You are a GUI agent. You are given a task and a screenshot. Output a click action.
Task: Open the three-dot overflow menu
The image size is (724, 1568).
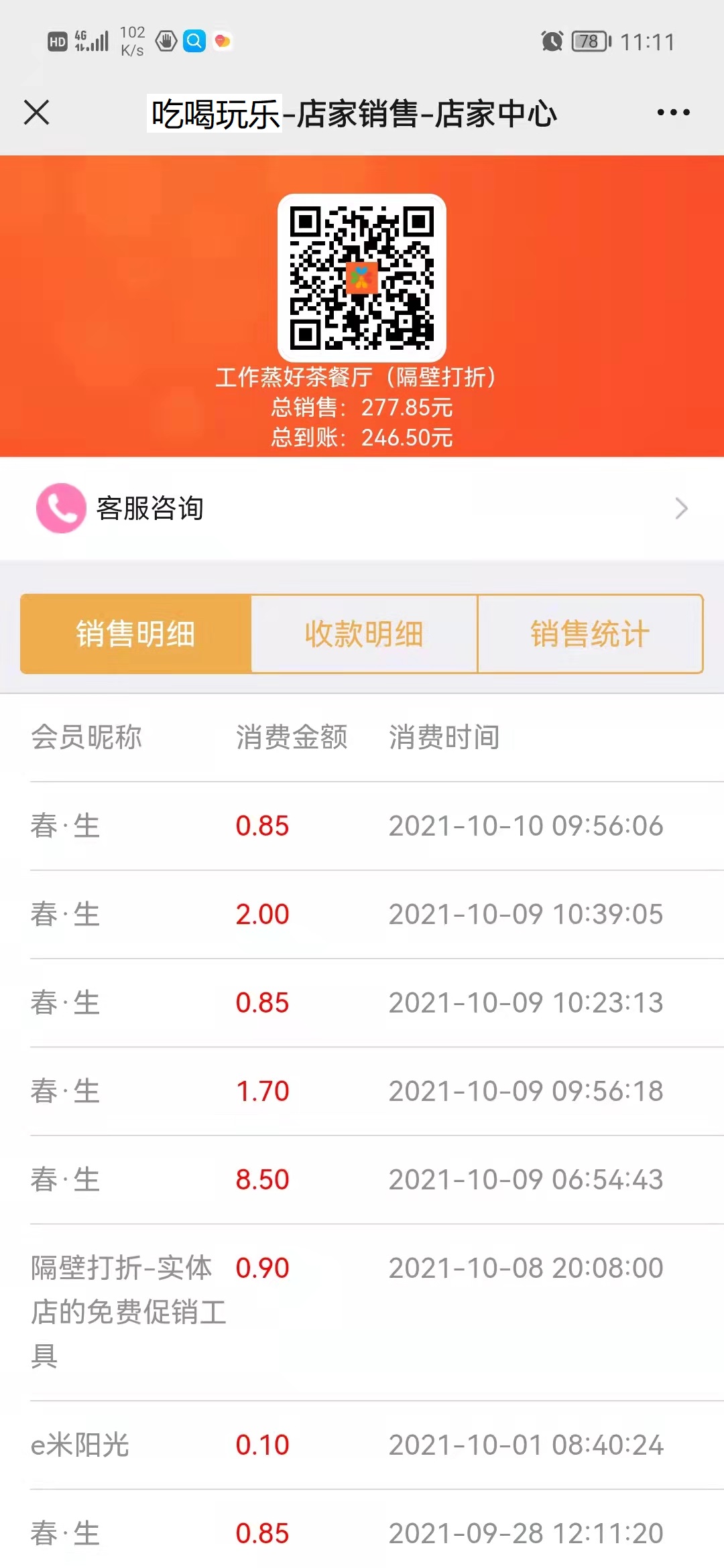(x=673, y=113)
